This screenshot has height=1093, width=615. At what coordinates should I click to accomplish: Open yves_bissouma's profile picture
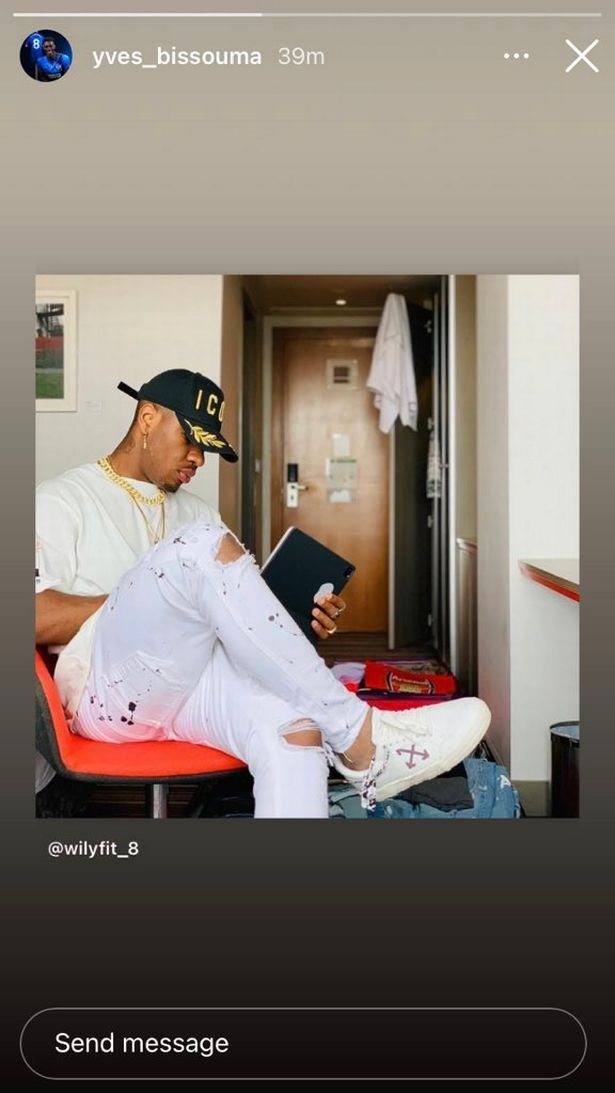[46, 56]
